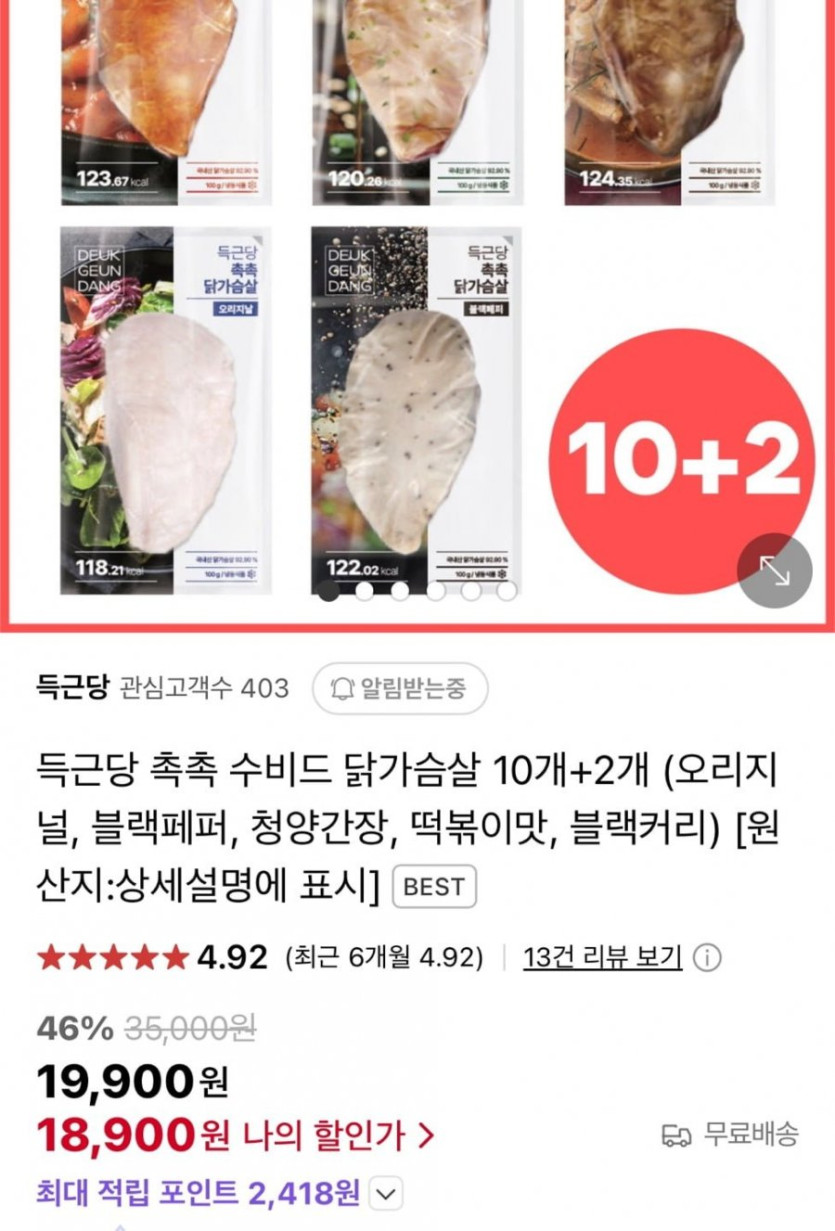835x1231 pixels.
Task: Open the 득근당 store page
Action: tap(71, 688)
